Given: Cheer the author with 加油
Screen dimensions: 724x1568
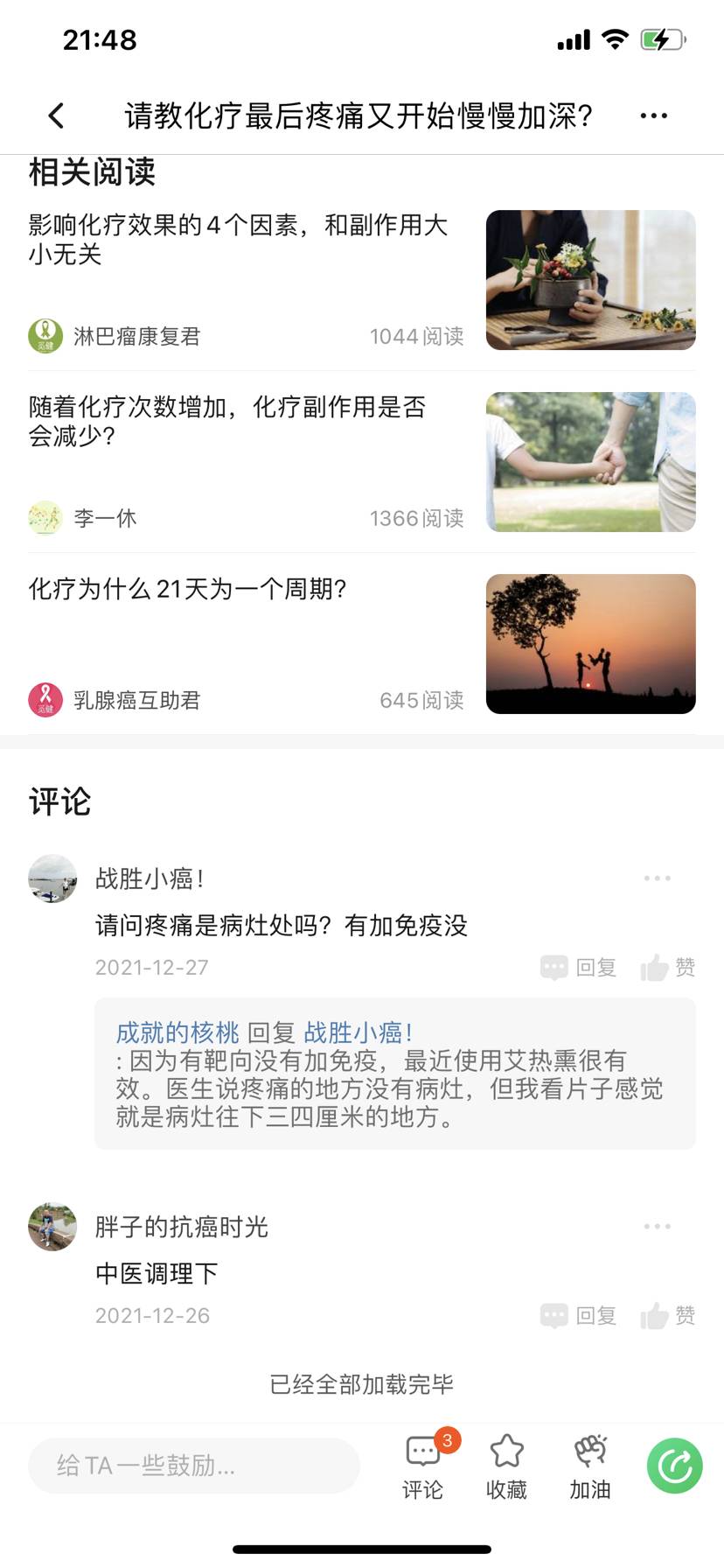Looking at the screenshot, I should point(590,1465).
